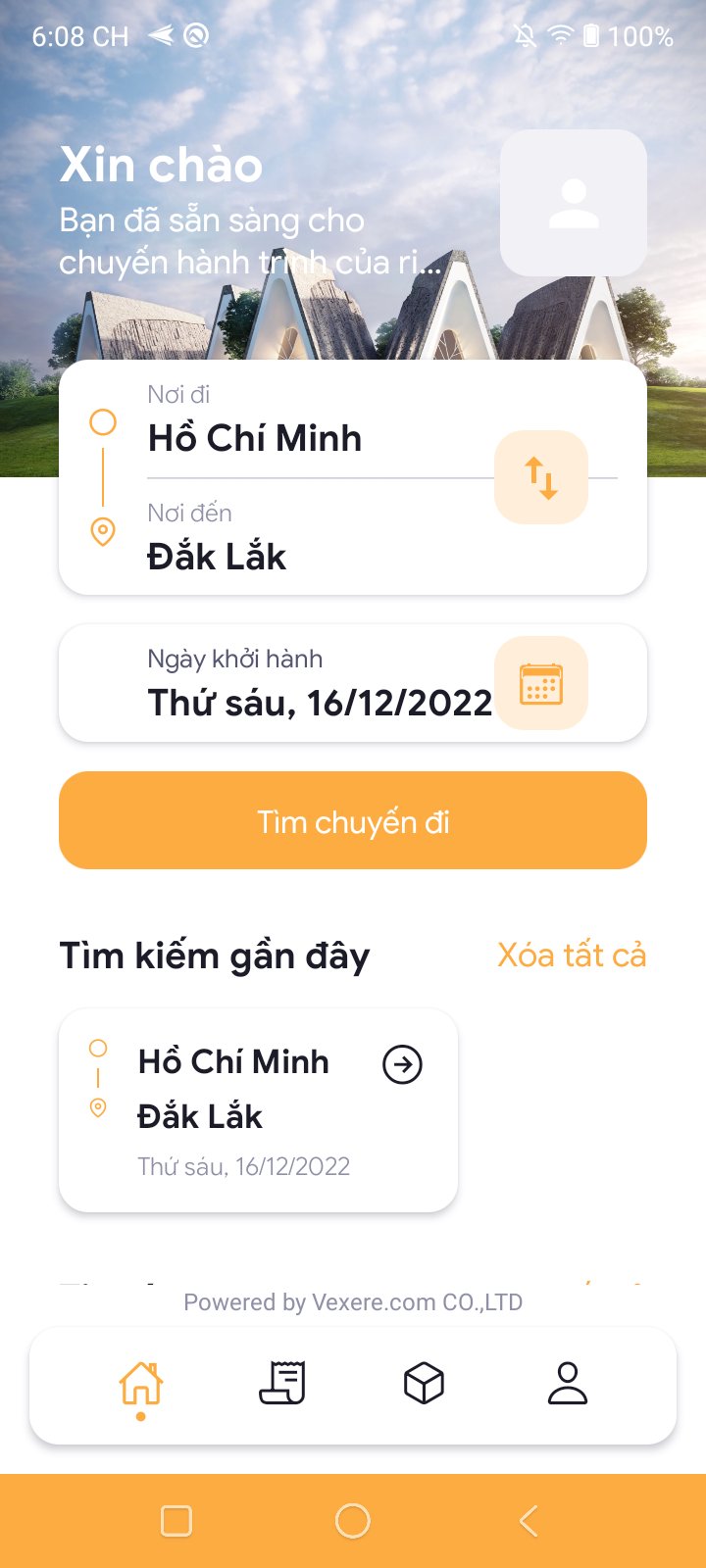Tap the Tìm chuyến đi button
706x1568 pixels.
click(353, 820)
